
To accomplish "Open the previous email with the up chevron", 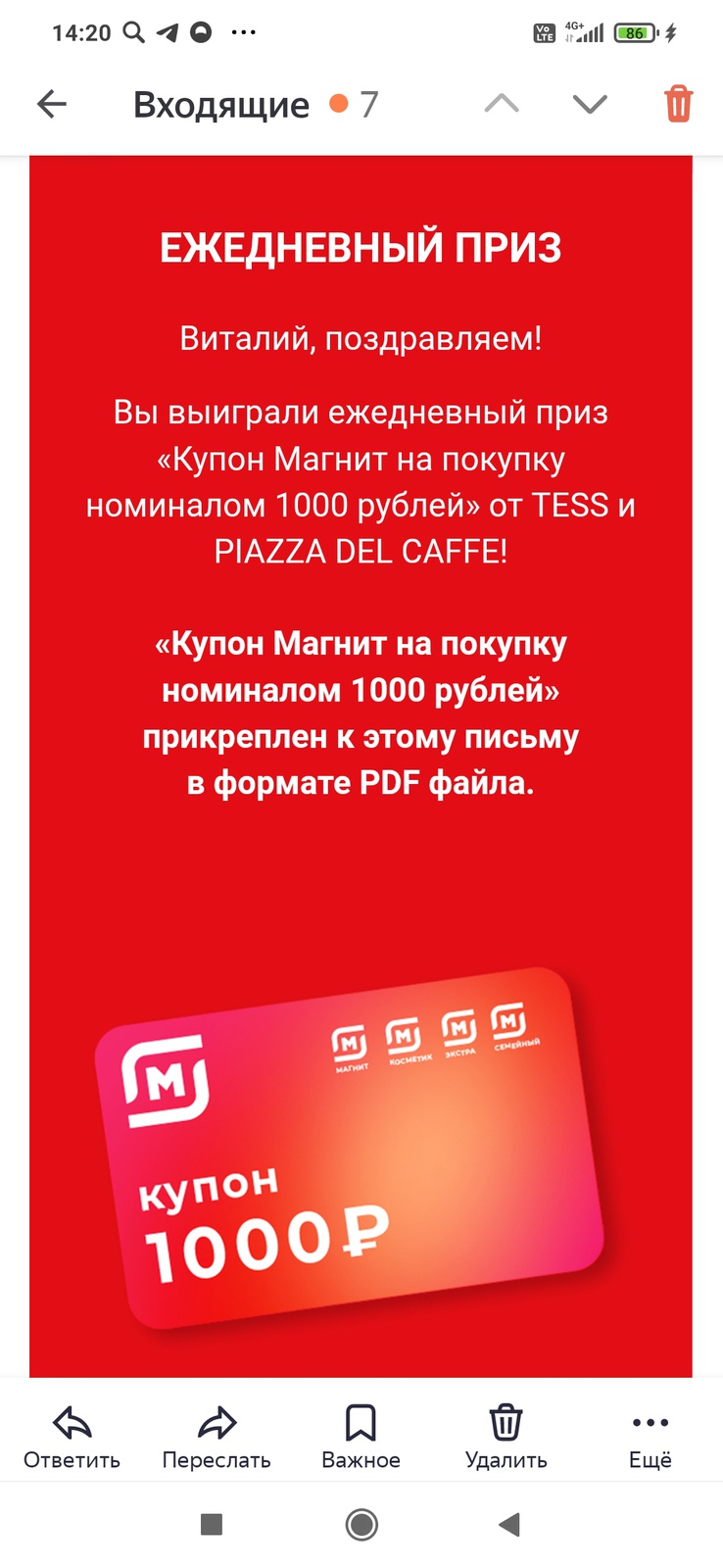I will pos(502,104).
